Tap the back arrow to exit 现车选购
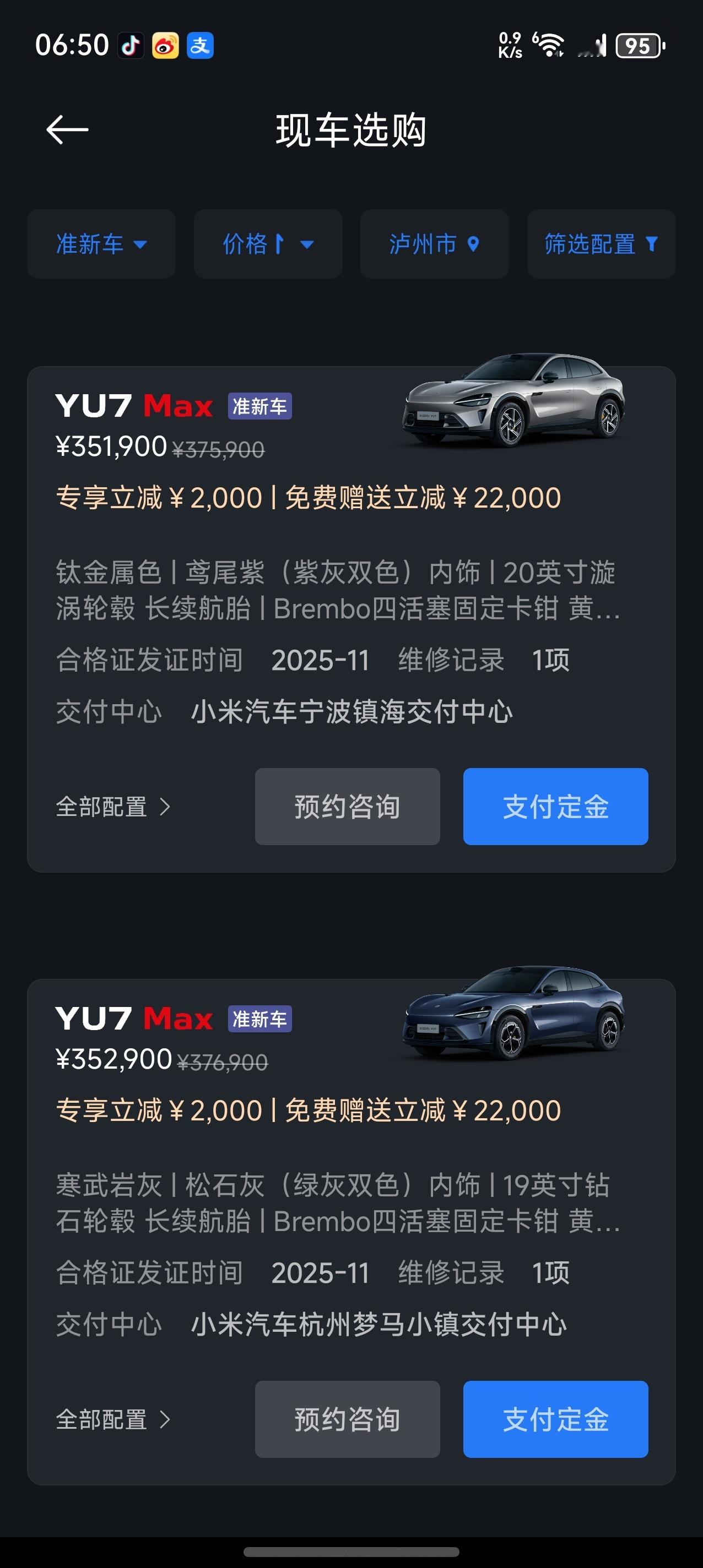The height and width of the screenshot is (1568, 703). [x=67, y=131]
